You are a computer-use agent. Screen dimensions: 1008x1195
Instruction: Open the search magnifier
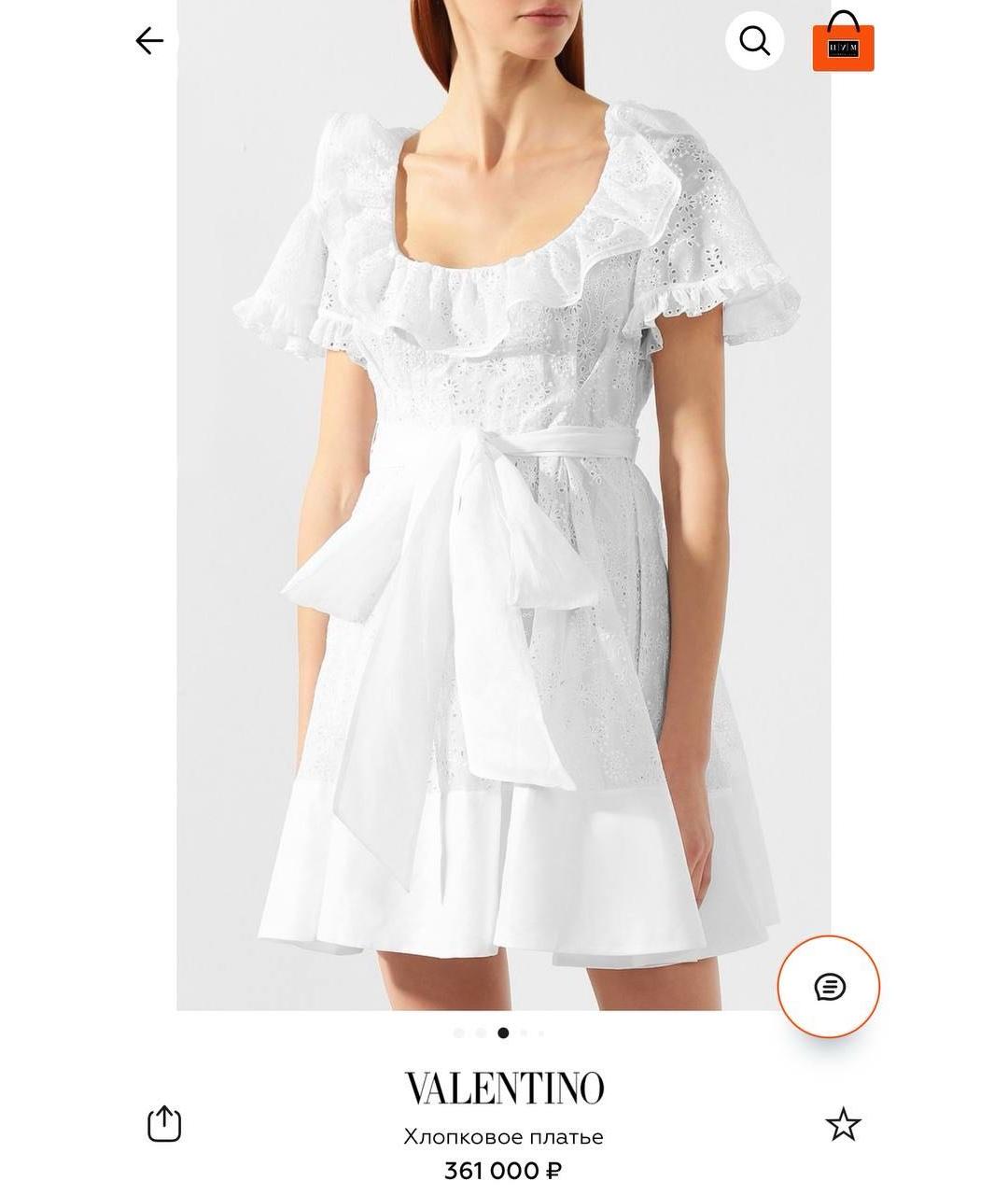coord(754,40)
